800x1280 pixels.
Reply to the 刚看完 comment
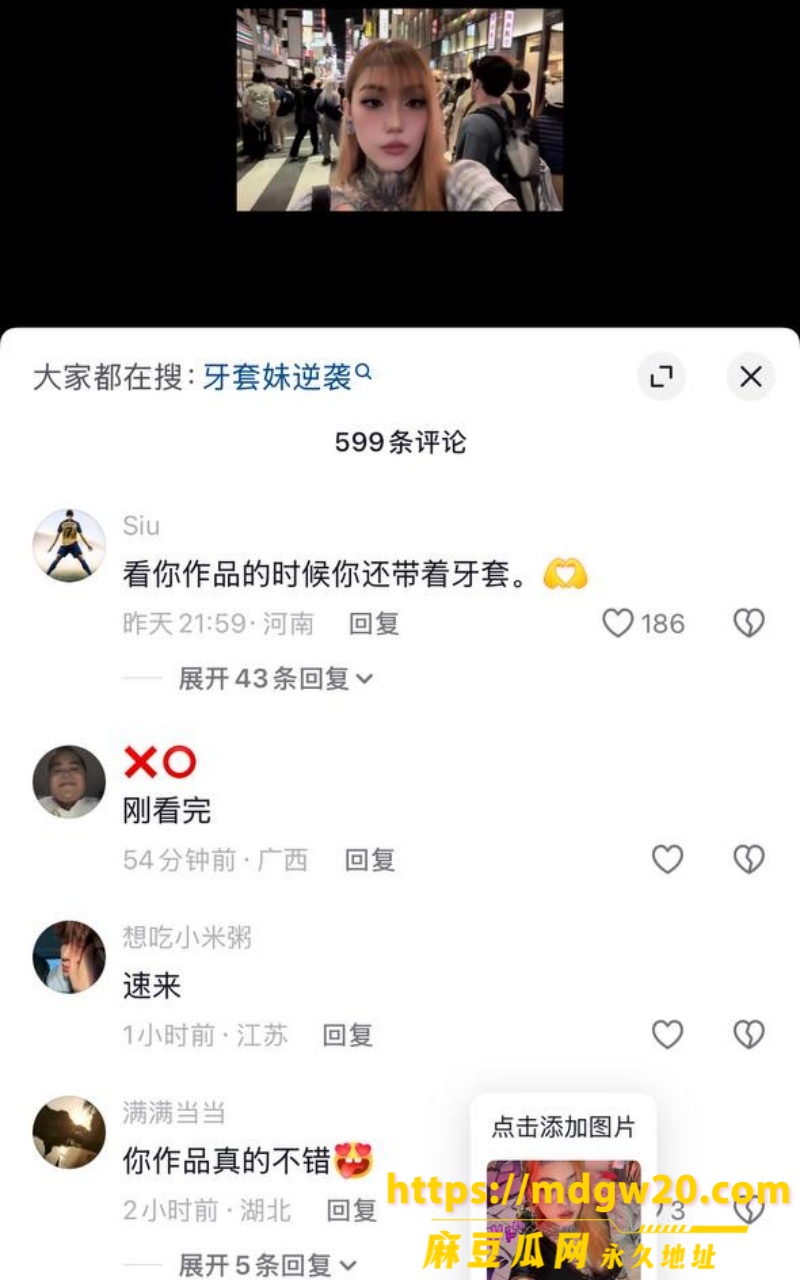coord(370,860)
